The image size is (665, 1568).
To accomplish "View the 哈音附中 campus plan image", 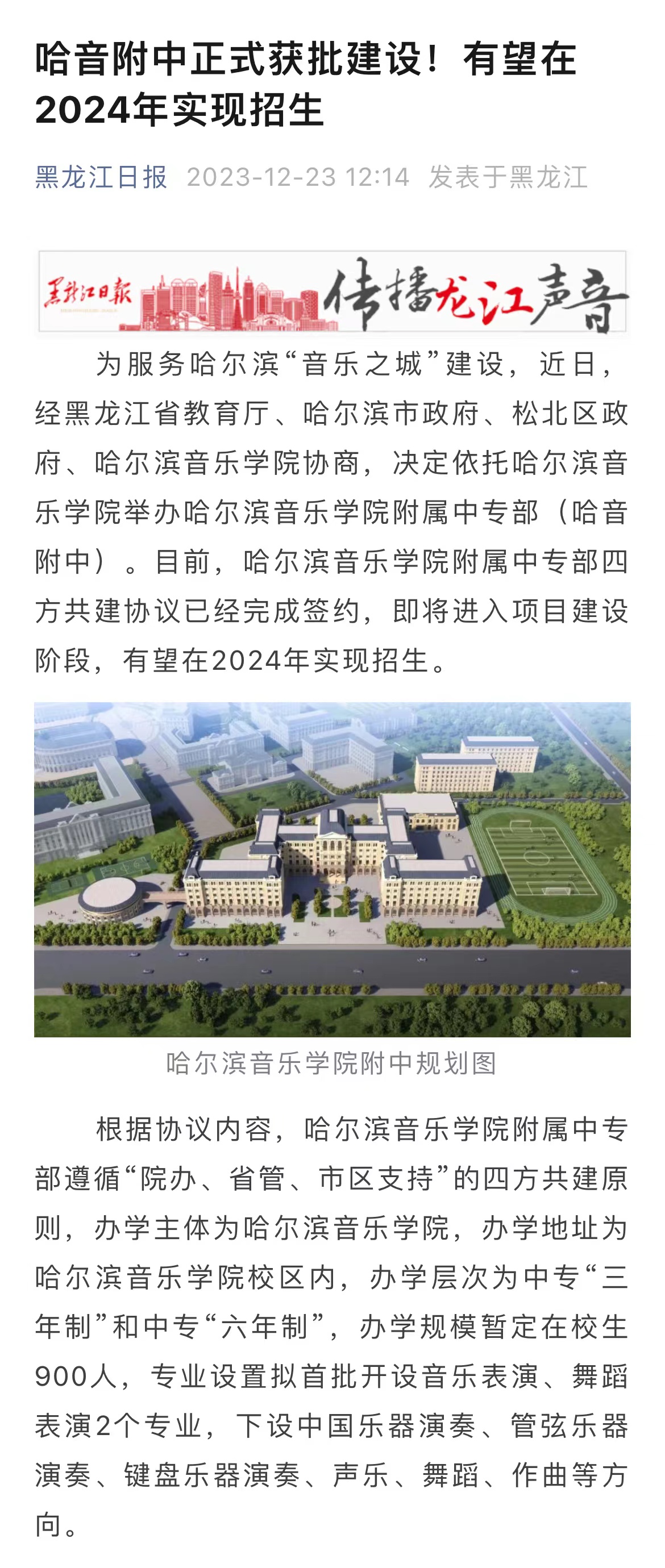I will coord(332,869).
